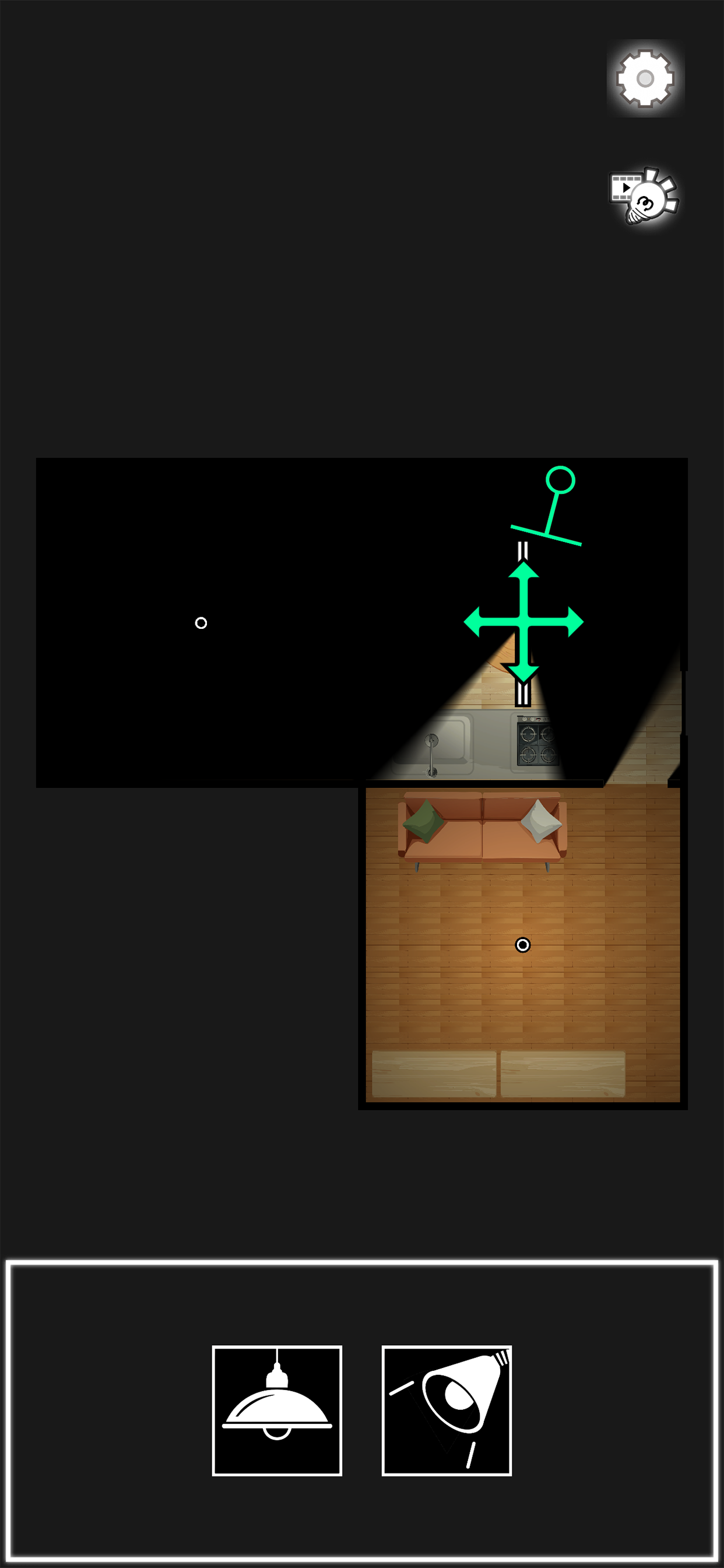Tap the light point in the living room
Image resolution: width=724 pixels, height=1568 pixels.
pos(523,944)
